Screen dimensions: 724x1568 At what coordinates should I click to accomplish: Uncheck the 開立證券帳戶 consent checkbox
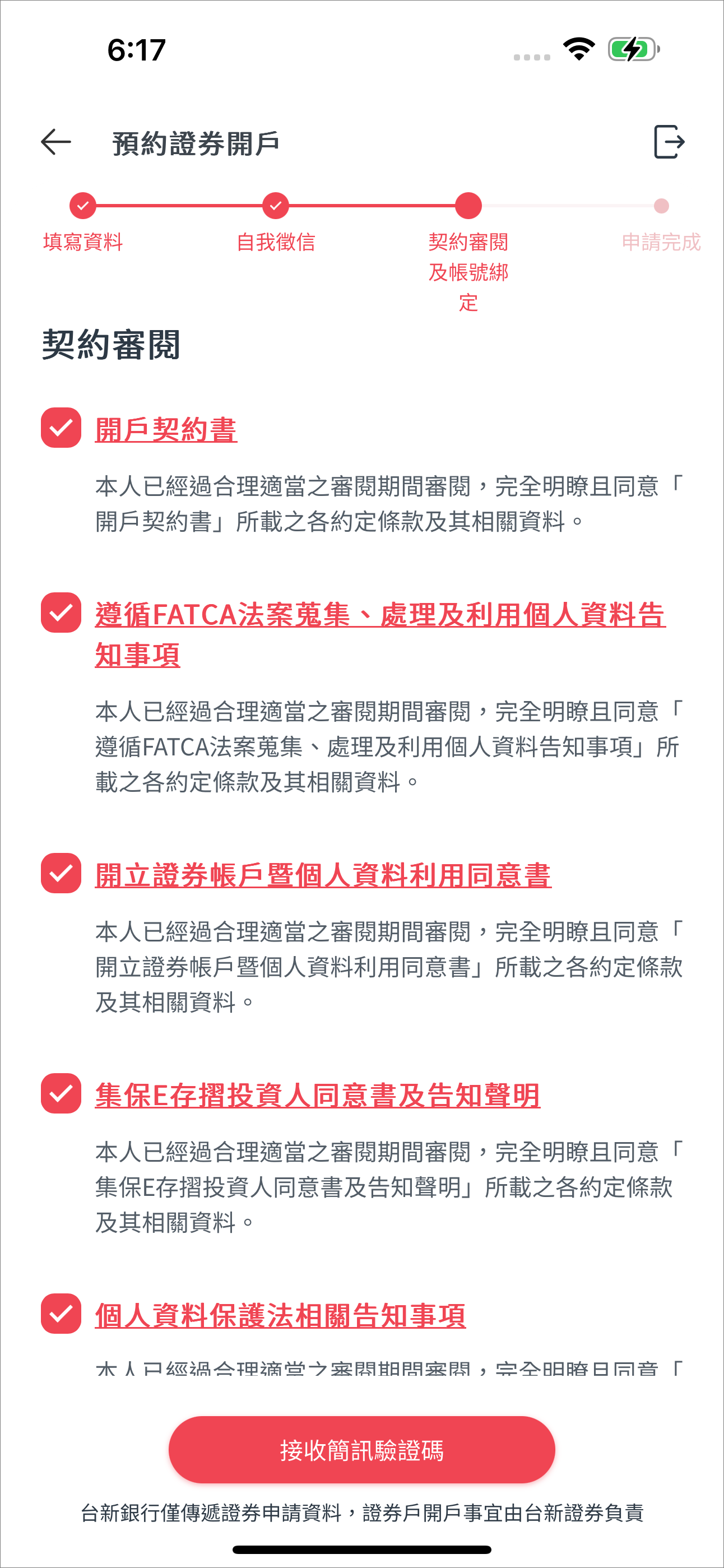[x=61, y=874]
